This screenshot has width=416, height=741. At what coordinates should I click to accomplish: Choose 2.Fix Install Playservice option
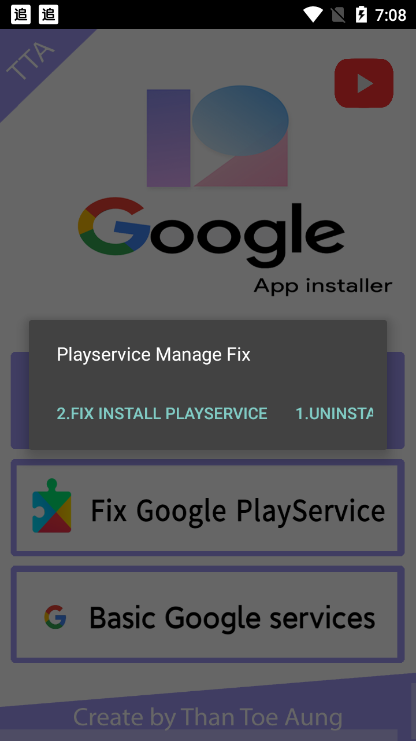click(162, 414)
